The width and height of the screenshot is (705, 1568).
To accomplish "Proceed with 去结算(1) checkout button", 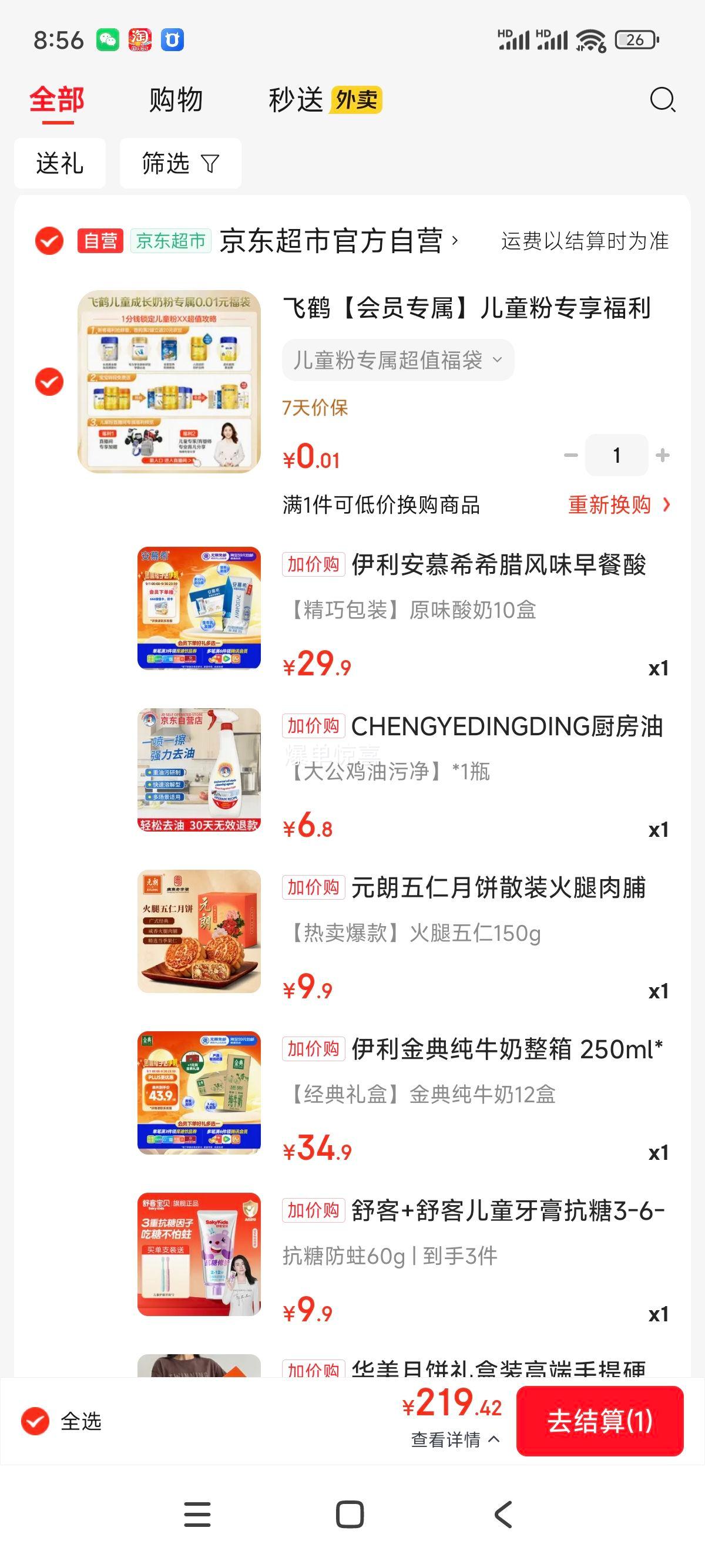I will point(600,1421).
